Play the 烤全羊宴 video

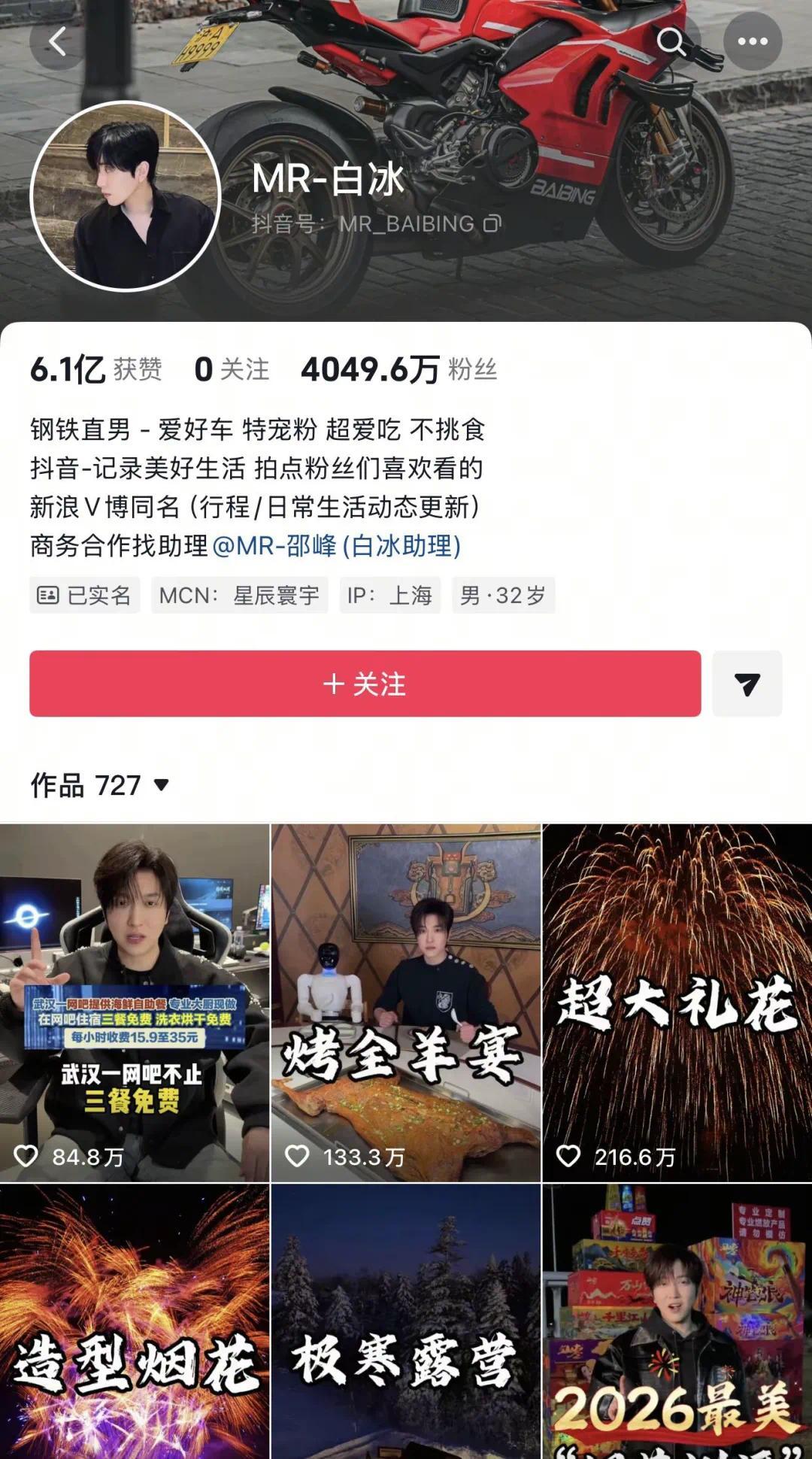[406, 1002]
